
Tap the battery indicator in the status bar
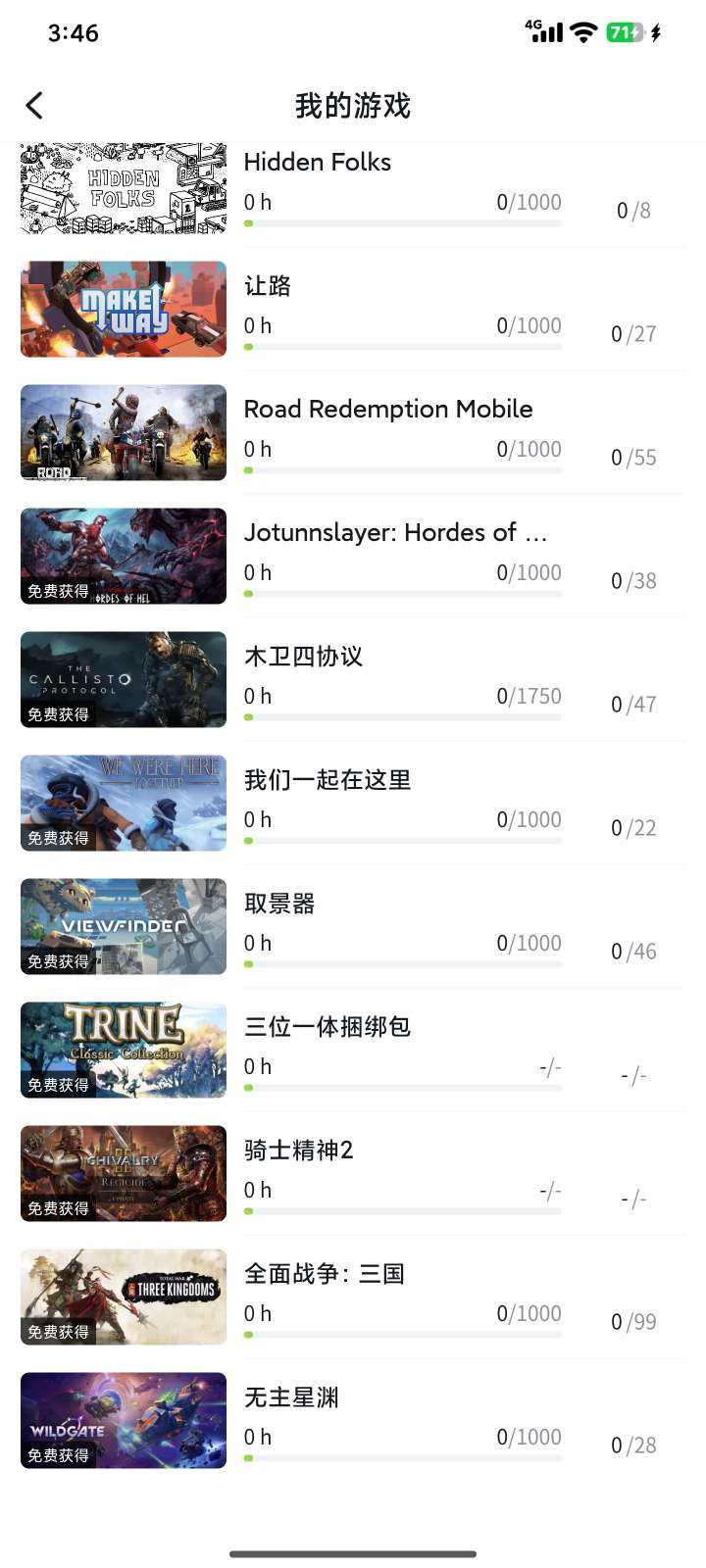coord(624,32)
